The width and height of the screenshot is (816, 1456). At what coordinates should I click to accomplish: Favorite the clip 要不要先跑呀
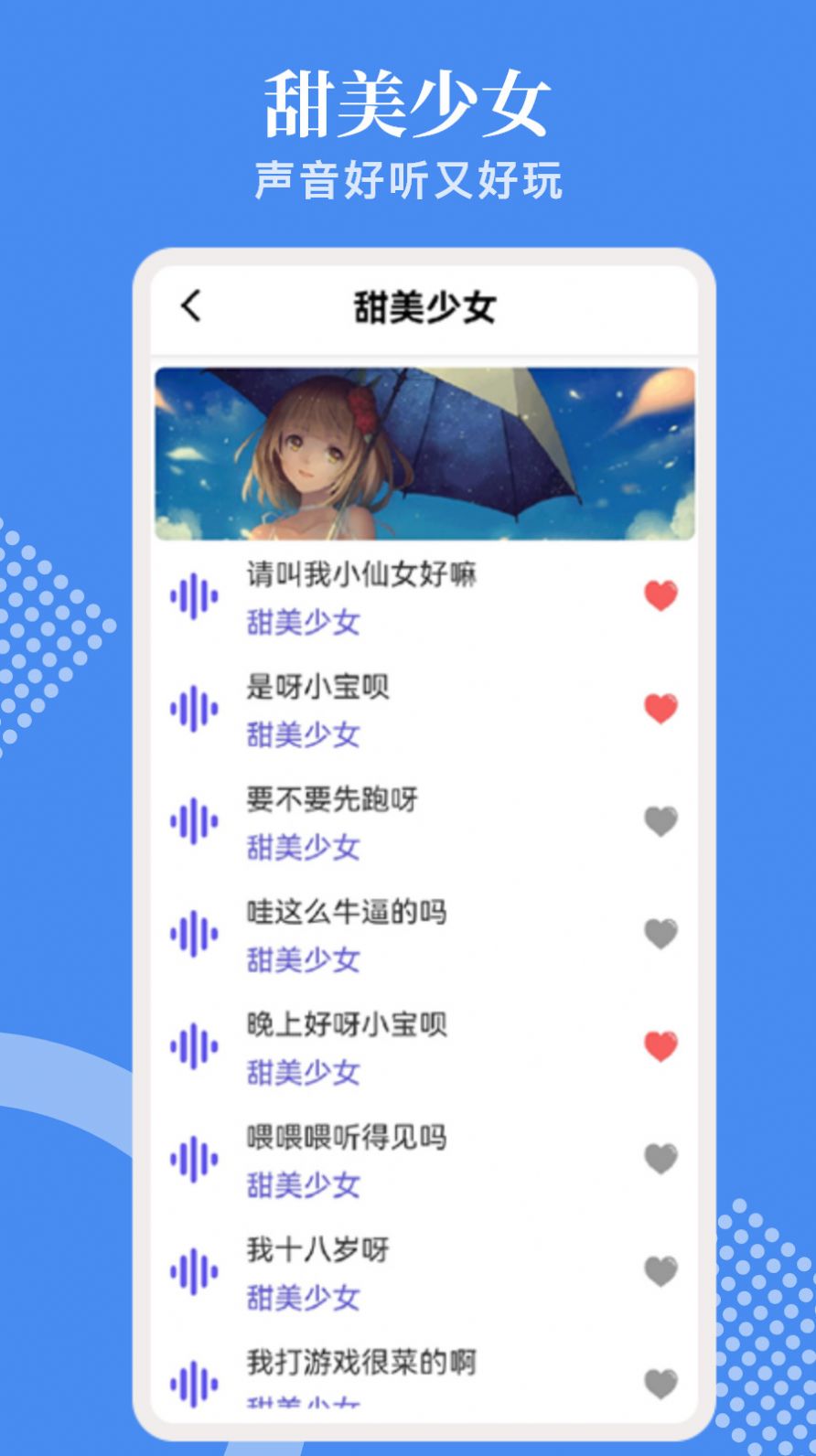tap(660, 822)
